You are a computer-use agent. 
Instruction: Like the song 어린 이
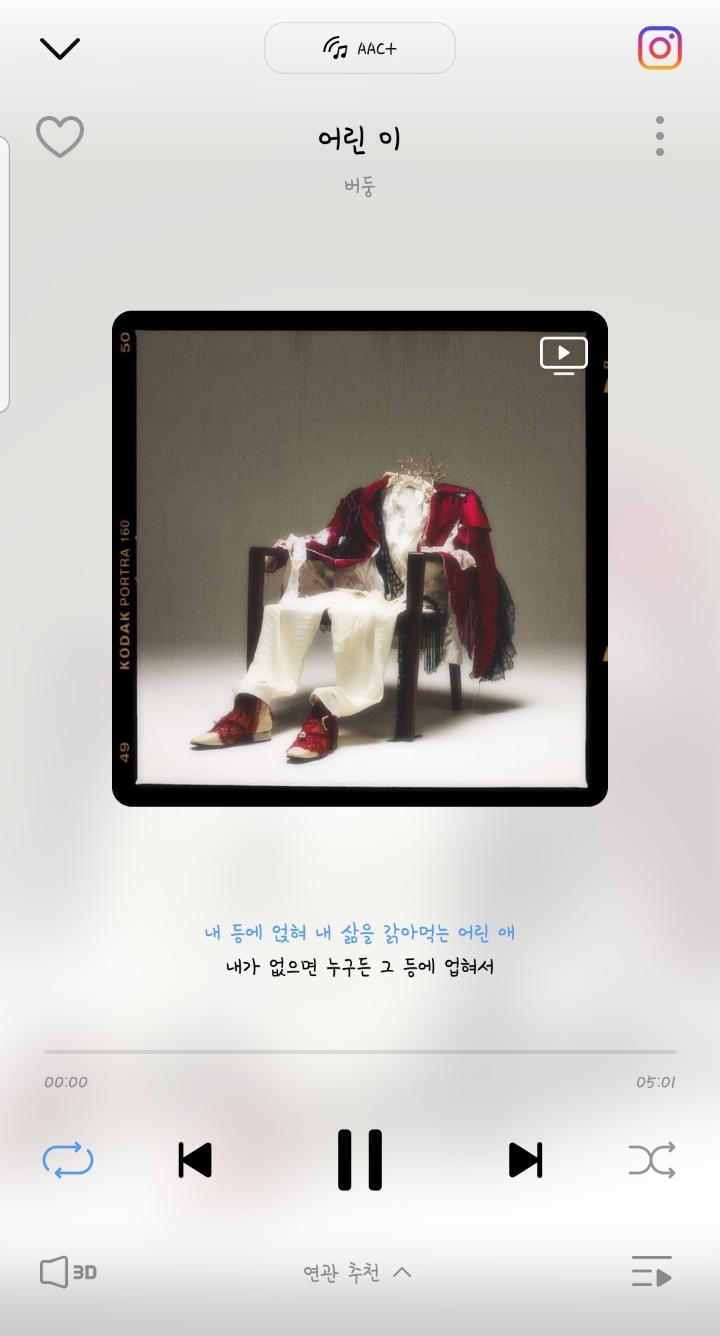[x=60, y=137]
